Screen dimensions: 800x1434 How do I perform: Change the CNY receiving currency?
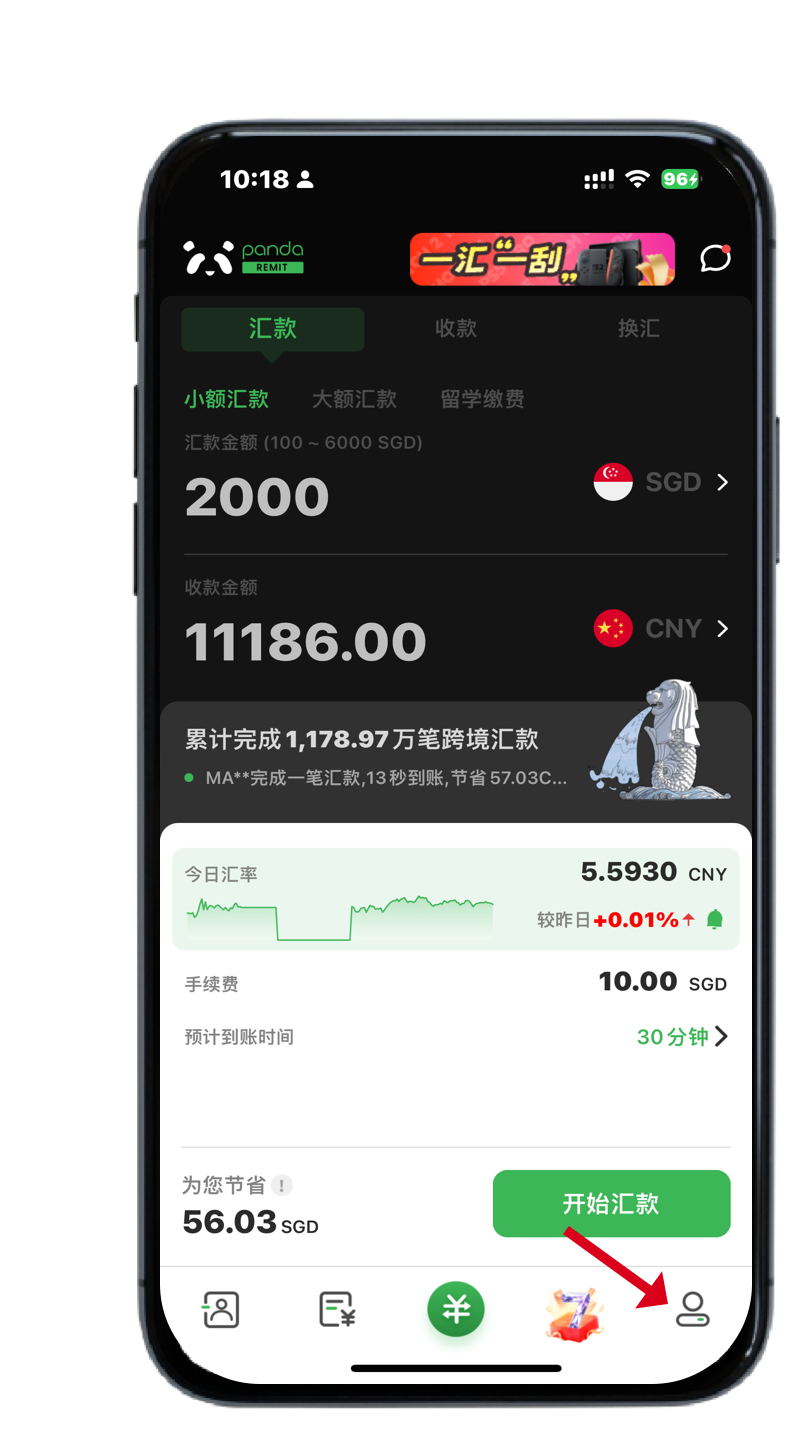tap(662, 628)
